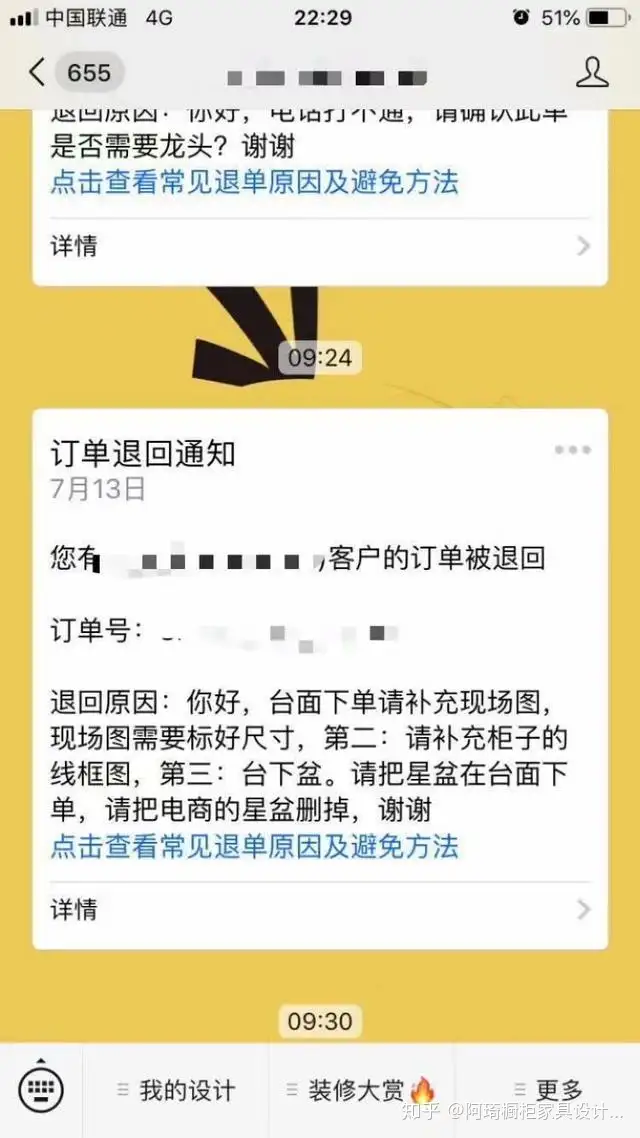The height and width of the screenshot is (1138, 640).
Task: Open the 我的设计 menu
Action: [176, 1090]
